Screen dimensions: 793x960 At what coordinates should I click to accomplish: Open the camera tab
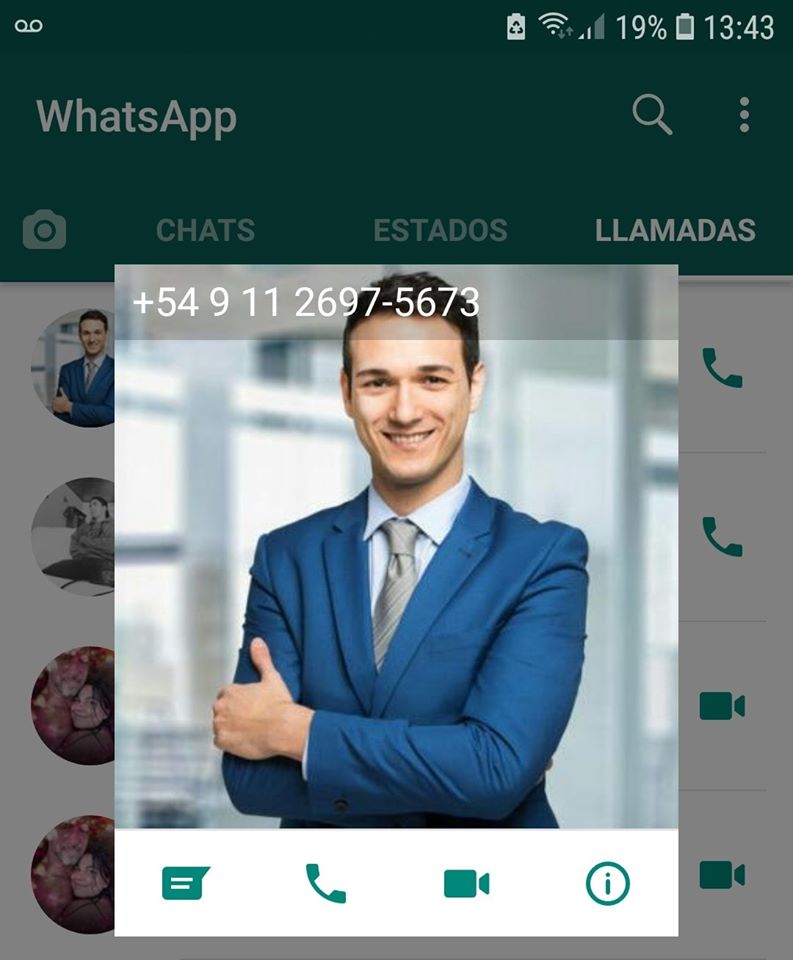coord(45,231)
